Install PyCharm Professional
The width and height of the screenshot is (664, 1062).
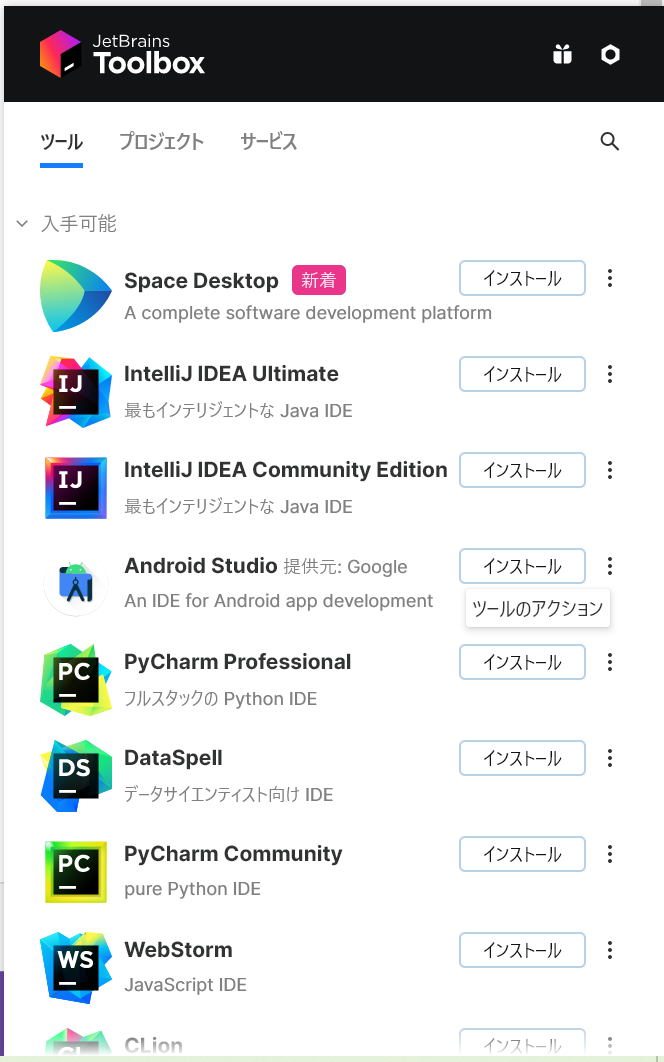coord(522,663)
